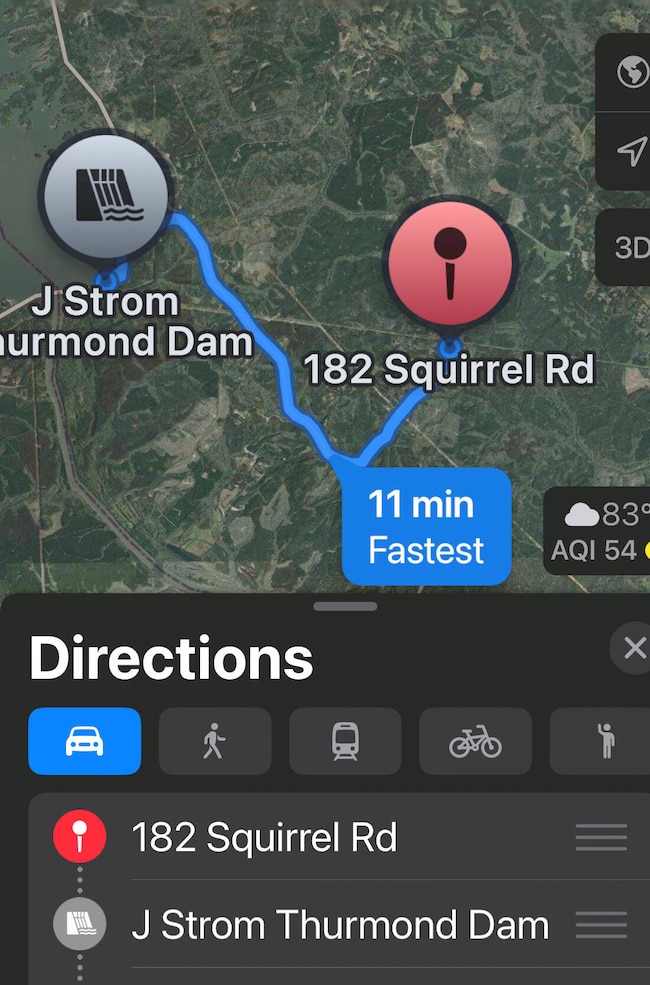Open map mode settings globe
Image resolution: width=650 pixels, height=985 pixels.
click(631, 73)
